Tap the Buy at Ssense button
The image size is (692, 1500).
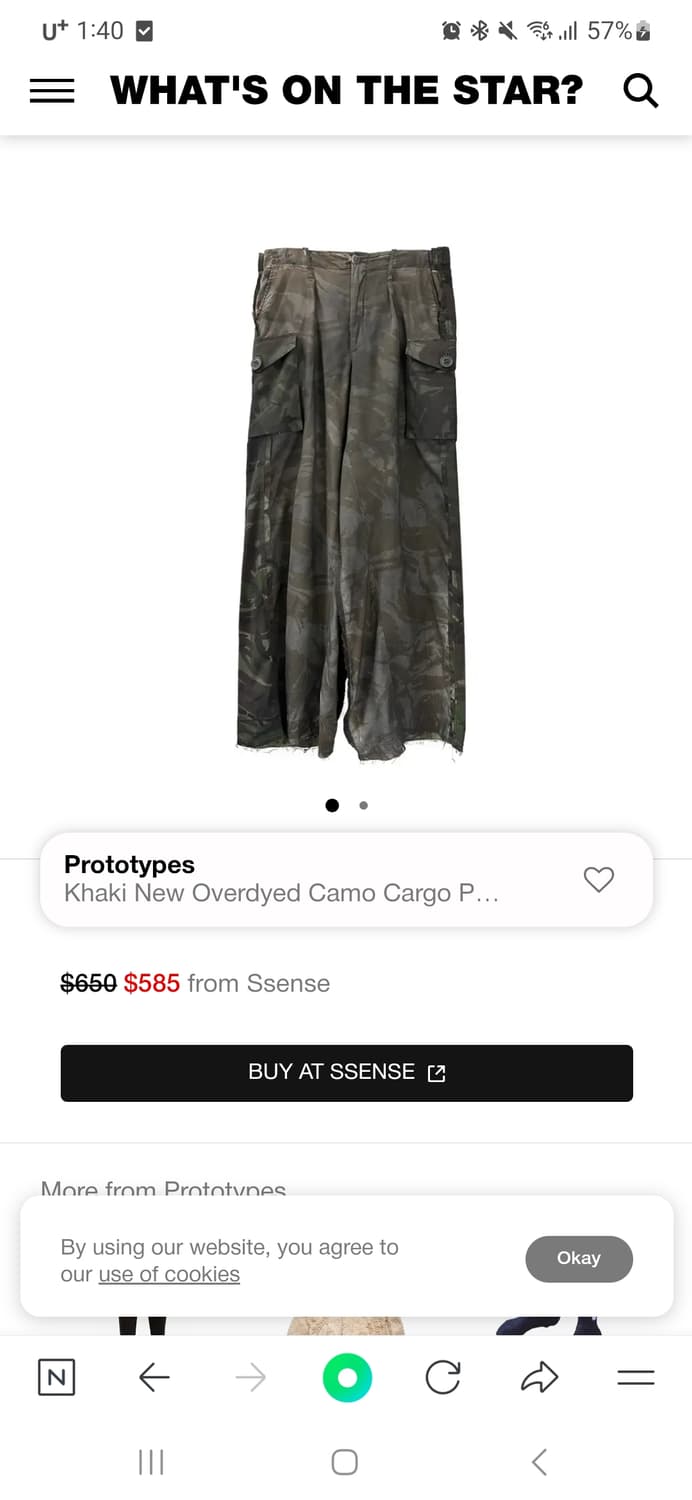[x=346, y=1073]
